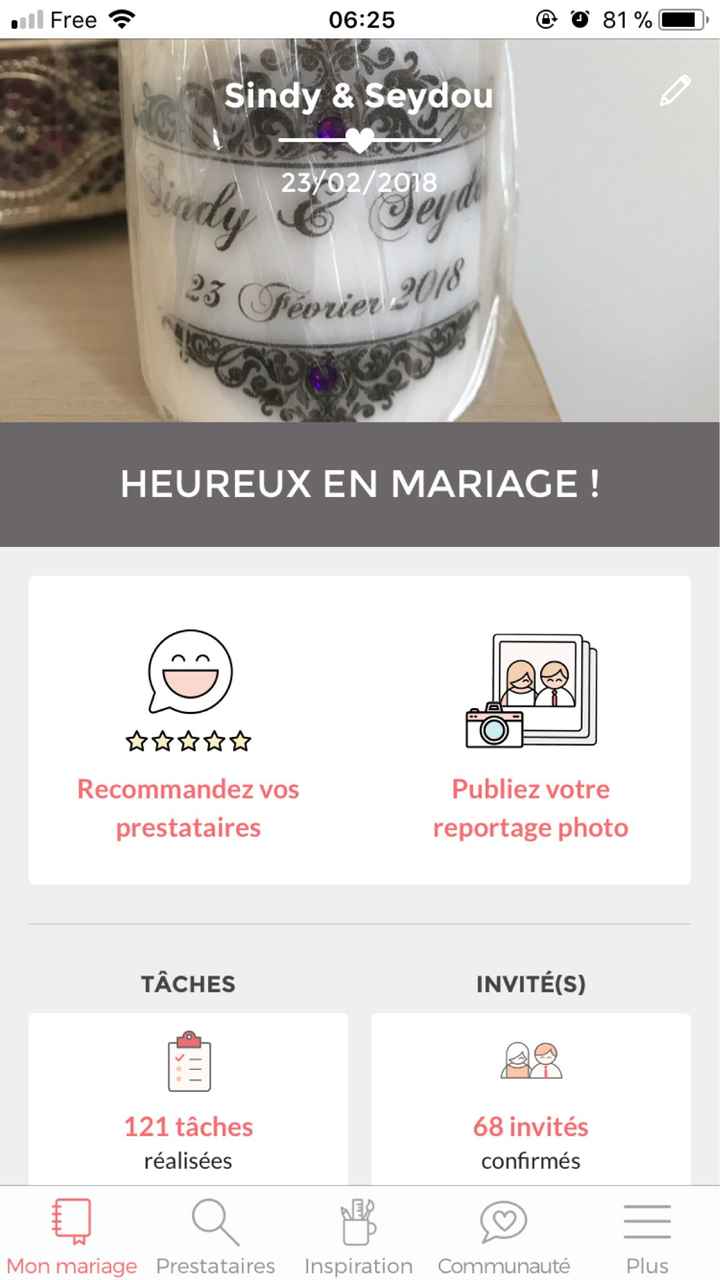Open the Communauté tab

(503, 1236)
